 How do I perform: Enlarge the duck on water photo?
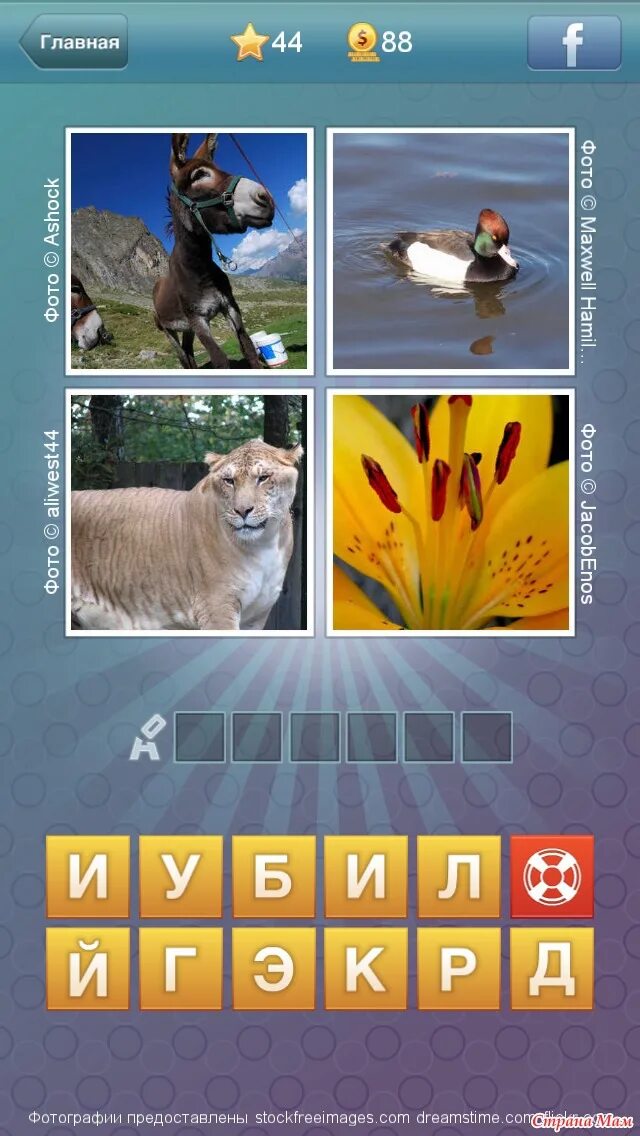(x=451, y=251)
